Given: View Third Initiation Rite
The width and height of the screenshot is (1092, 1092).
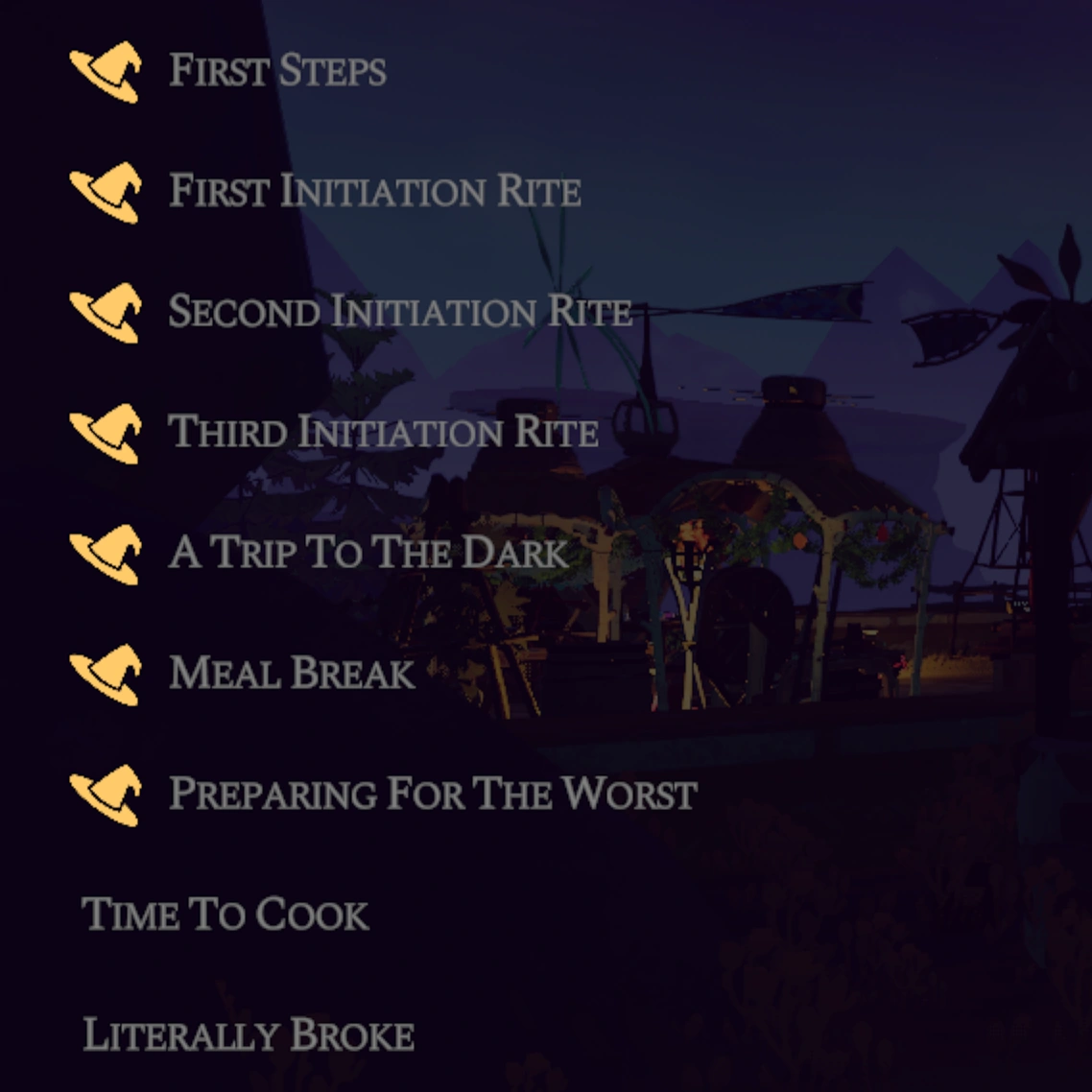Looking at the screenshot, I should (x=383, y=432).
